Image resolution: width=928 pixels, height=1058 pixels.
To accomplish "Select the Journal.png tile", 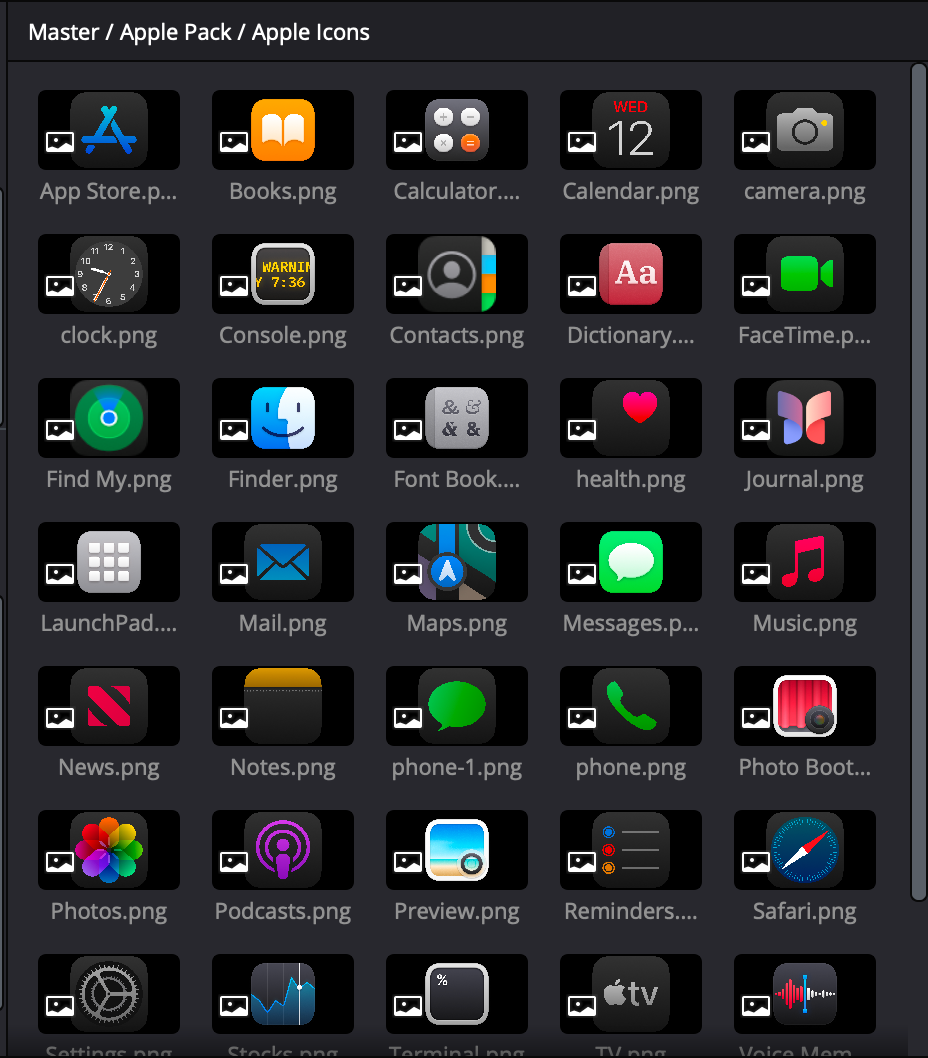I will coord(805,418).
